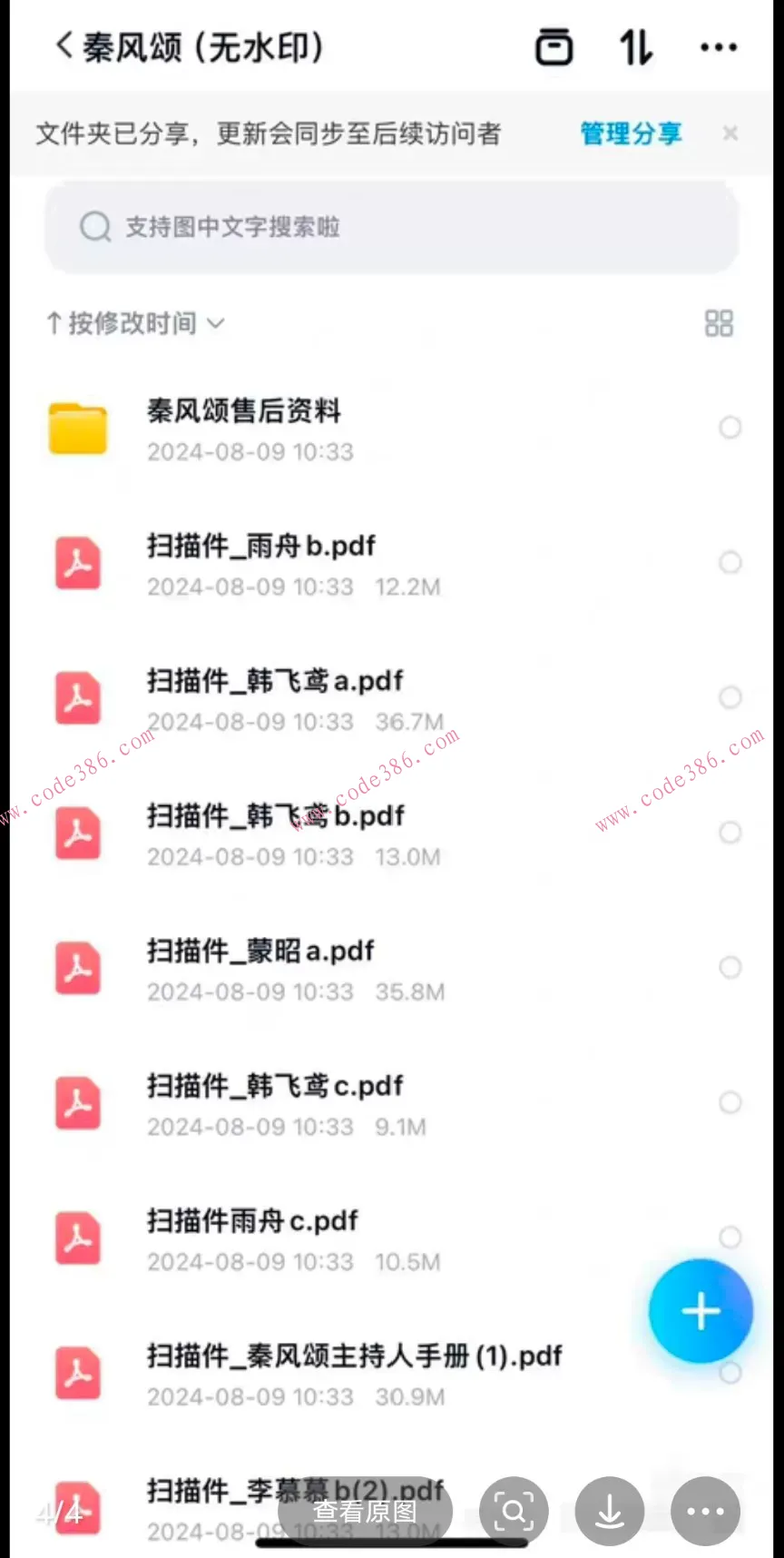Select the circle next to 秦风颂售后资料 folder
The width and height of the screenshot is (784, 1558).
point(730,428)
